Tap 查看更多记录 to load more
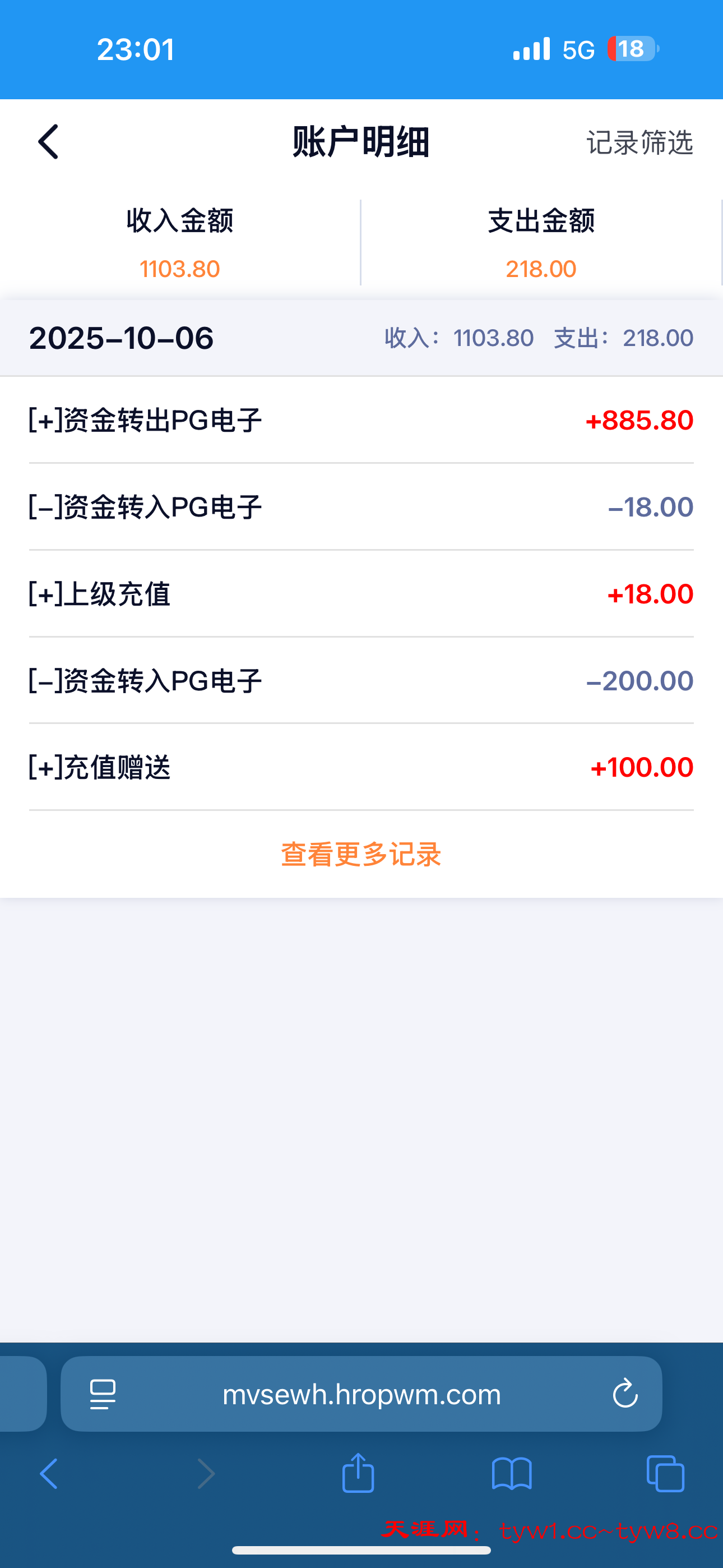Image resolution: width=723 pixels, height=1568 pixels. pos(361,855)
